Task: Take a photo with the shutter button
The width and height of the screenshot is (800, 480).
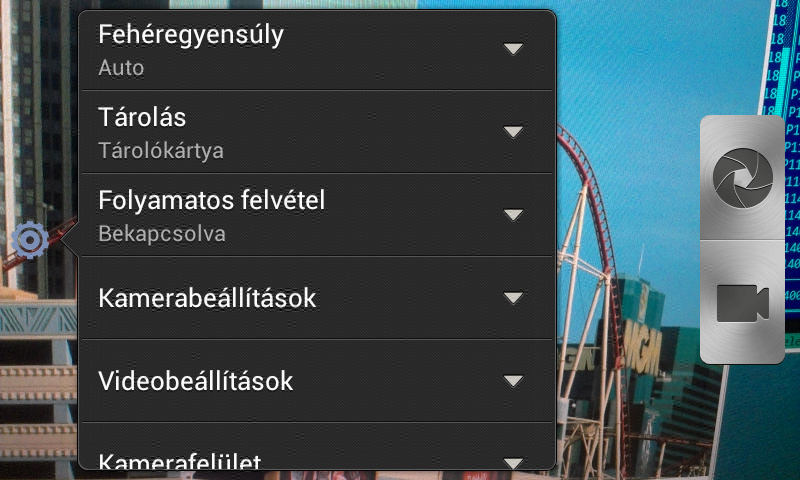Action: point(741,178)
